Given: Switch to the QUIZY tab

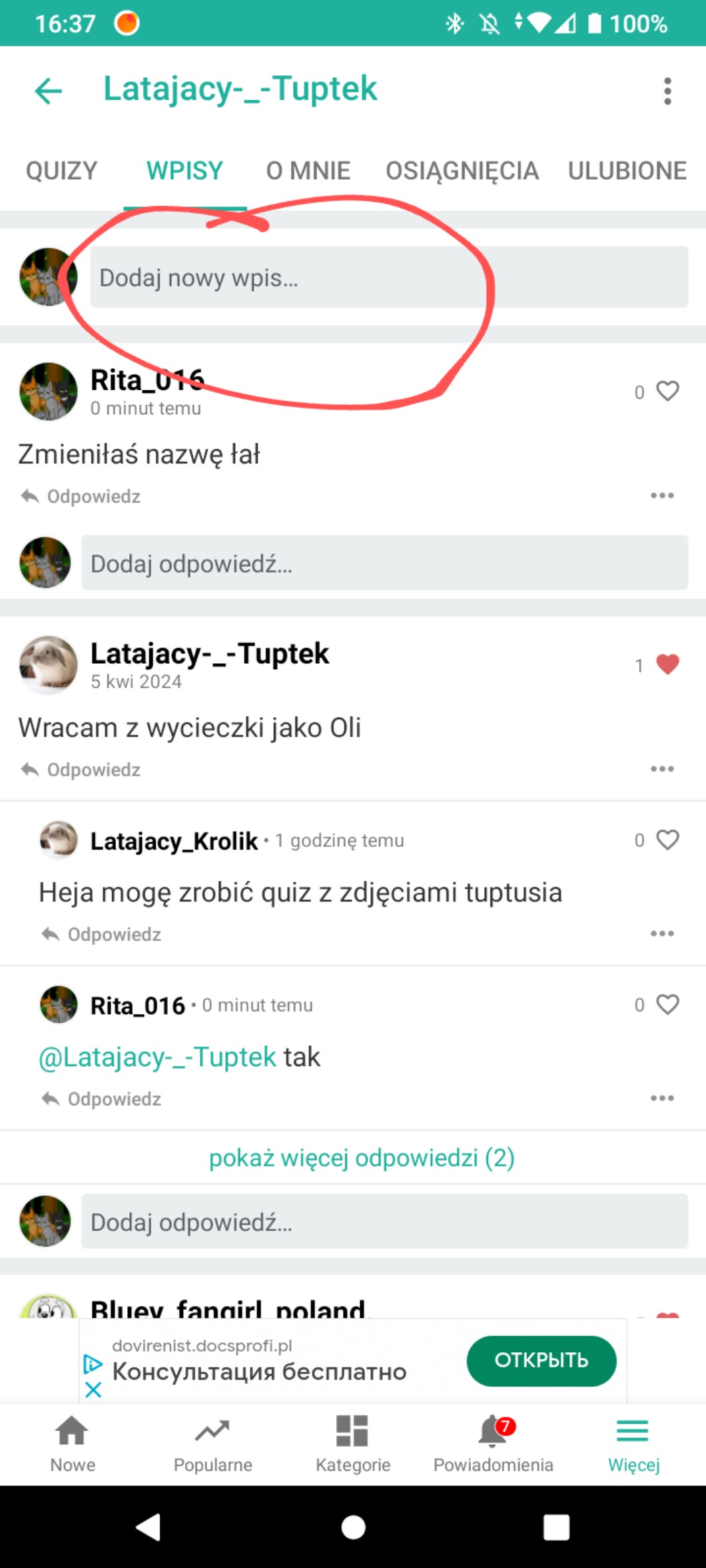Looking at the screenshot, I should coord(61,171).
